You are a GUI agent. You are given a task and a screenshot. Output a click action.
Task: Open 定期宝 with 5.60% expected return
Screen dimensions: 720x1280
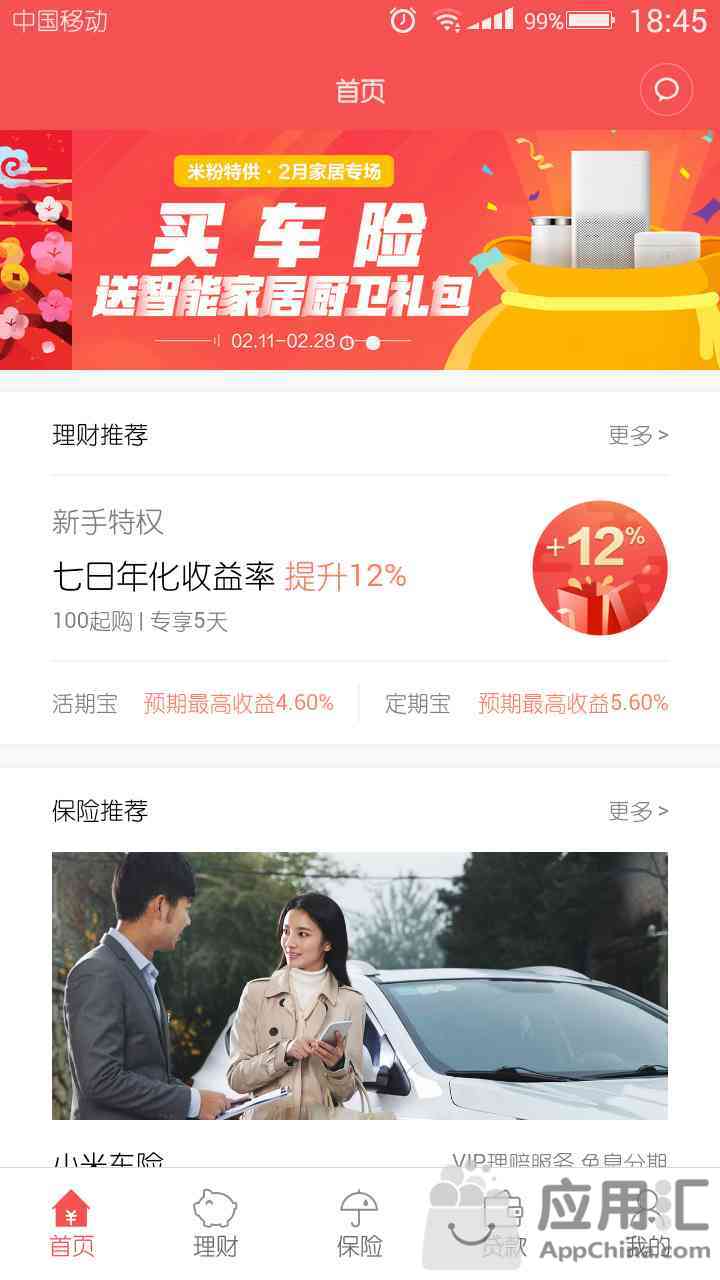pos(526,703)
